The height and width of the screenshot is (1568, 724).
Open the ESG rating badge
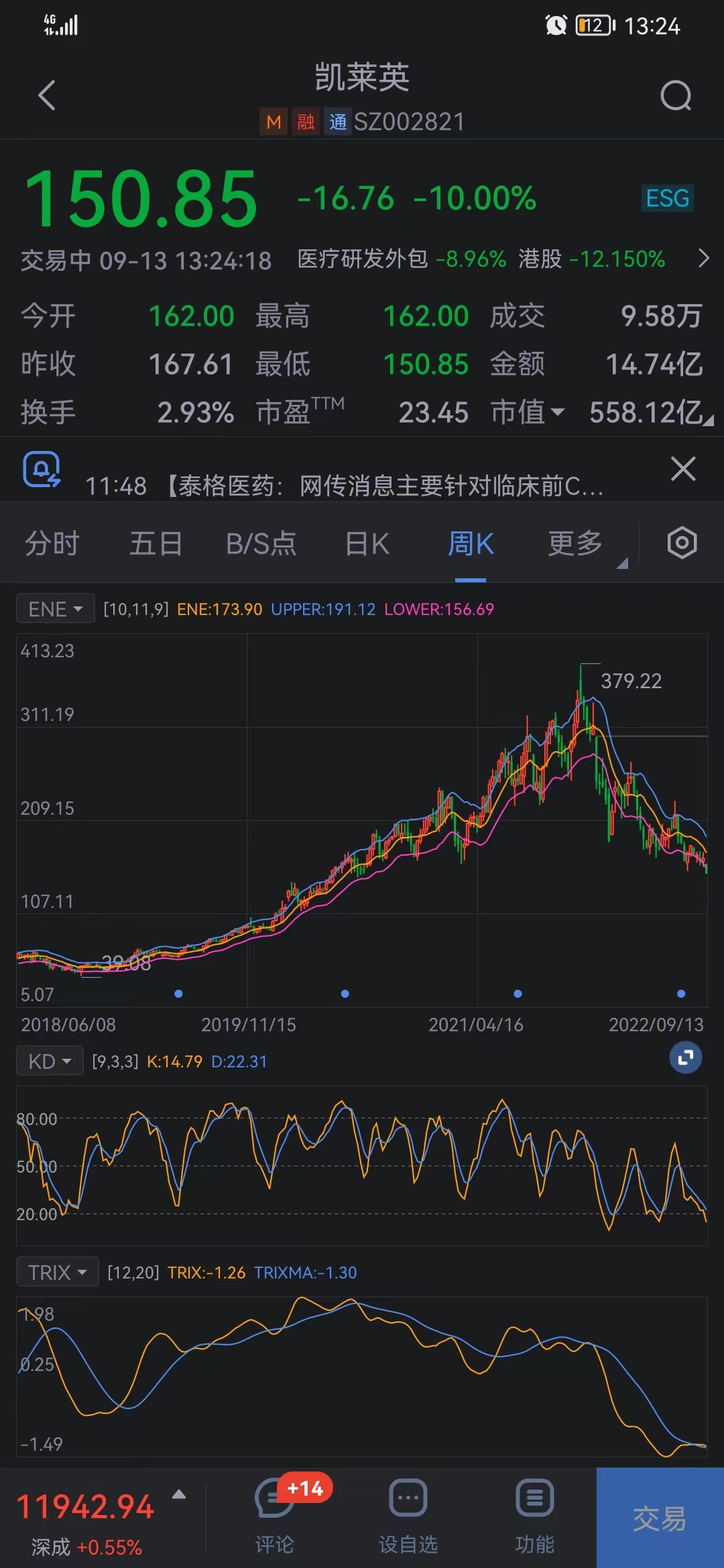coord(667,198)
